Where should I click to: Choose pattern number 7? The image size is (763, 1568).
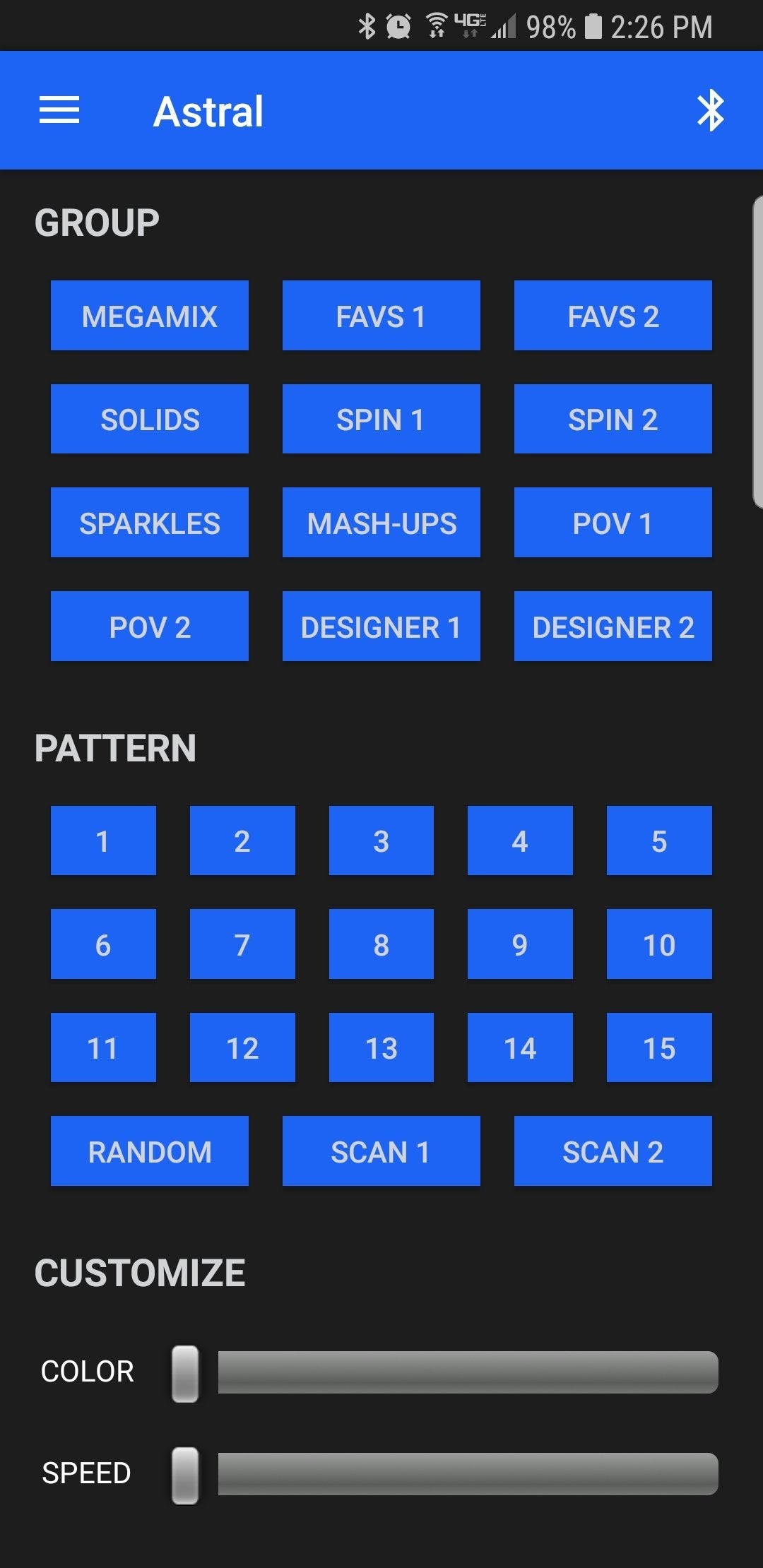coord(242,944)
